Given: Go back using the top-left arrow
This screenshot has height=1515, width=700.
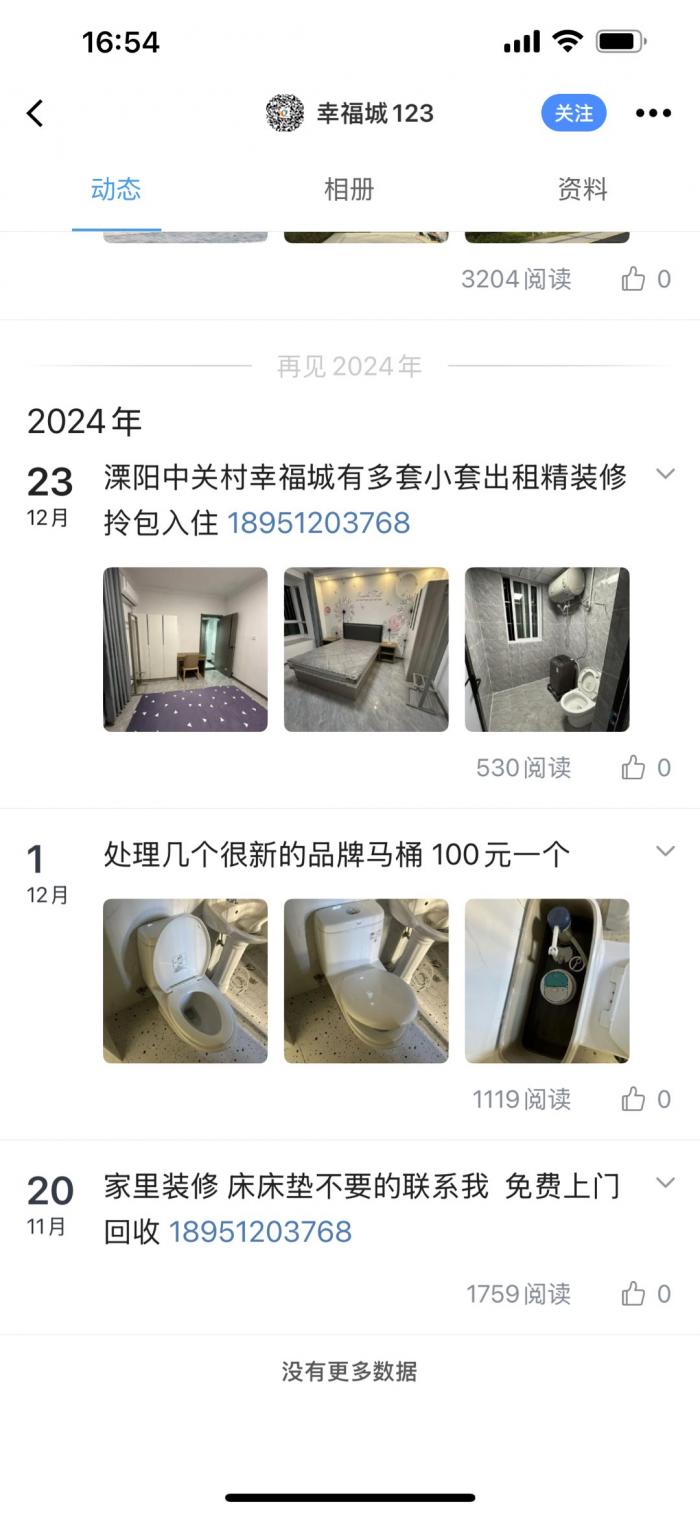Looking at the screenshot, I should pyautogui.click(x=35, y=113).
